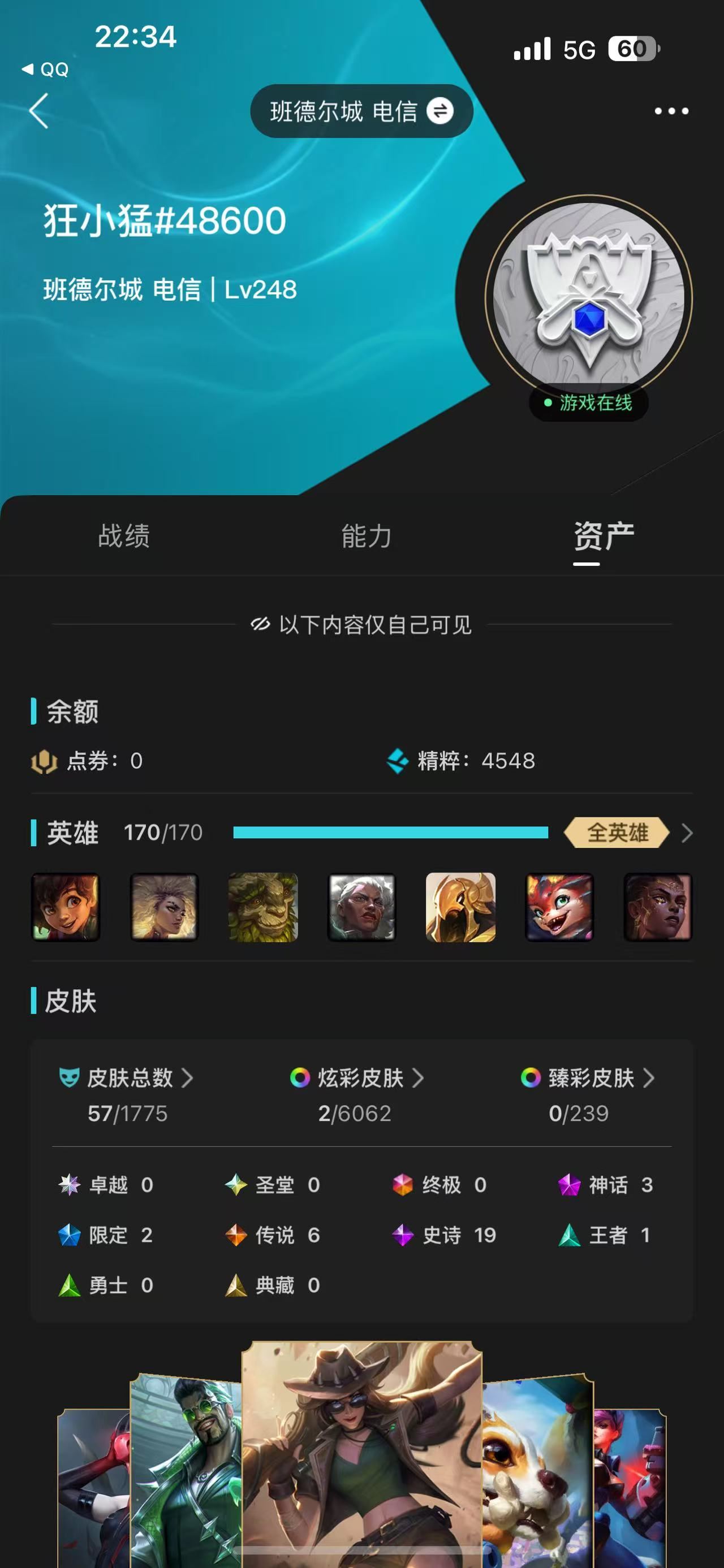Switch to the 战绩 tab
The height and width of the screenshot is (1568, 724).
(x=124, y=536)
